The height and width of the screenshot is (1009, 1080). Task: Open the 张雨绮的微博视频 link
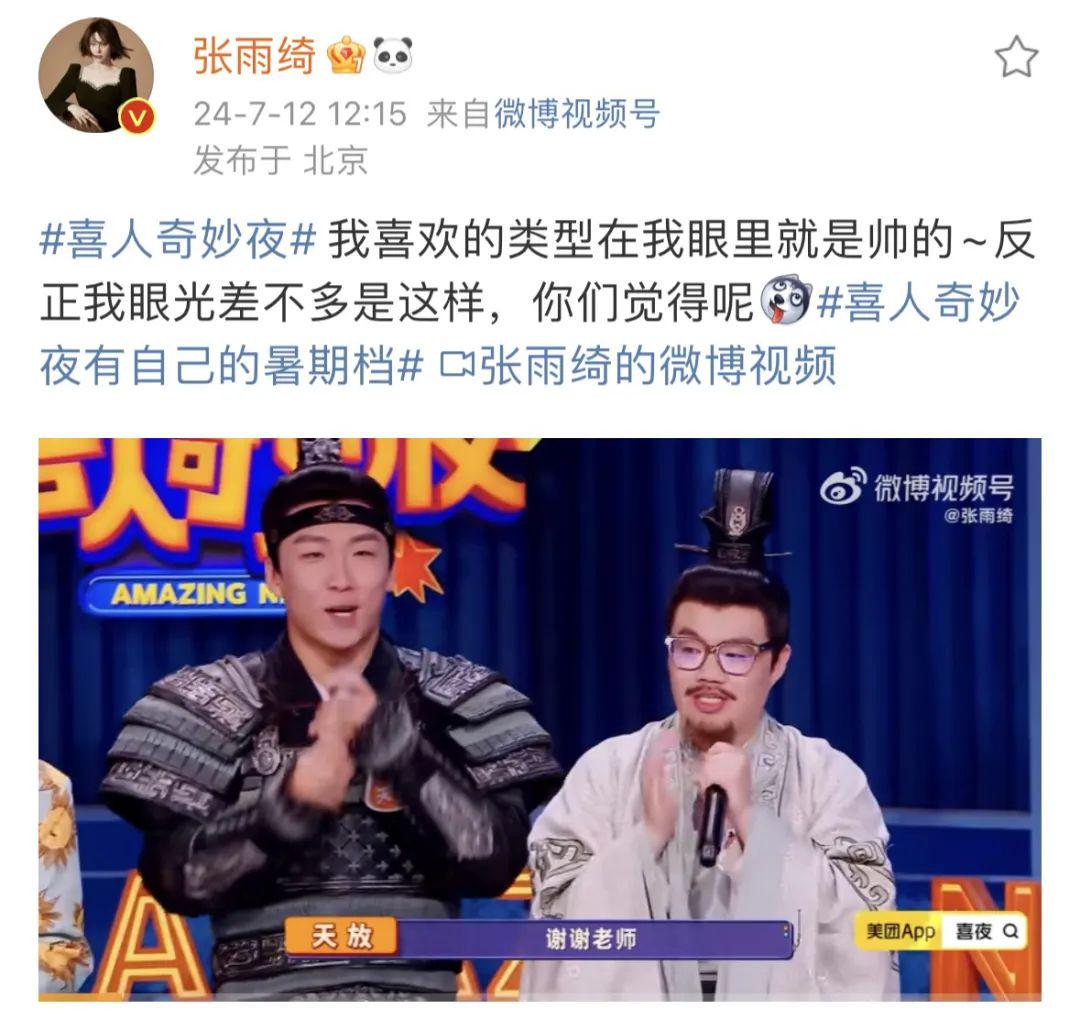(x=640, y=367)
